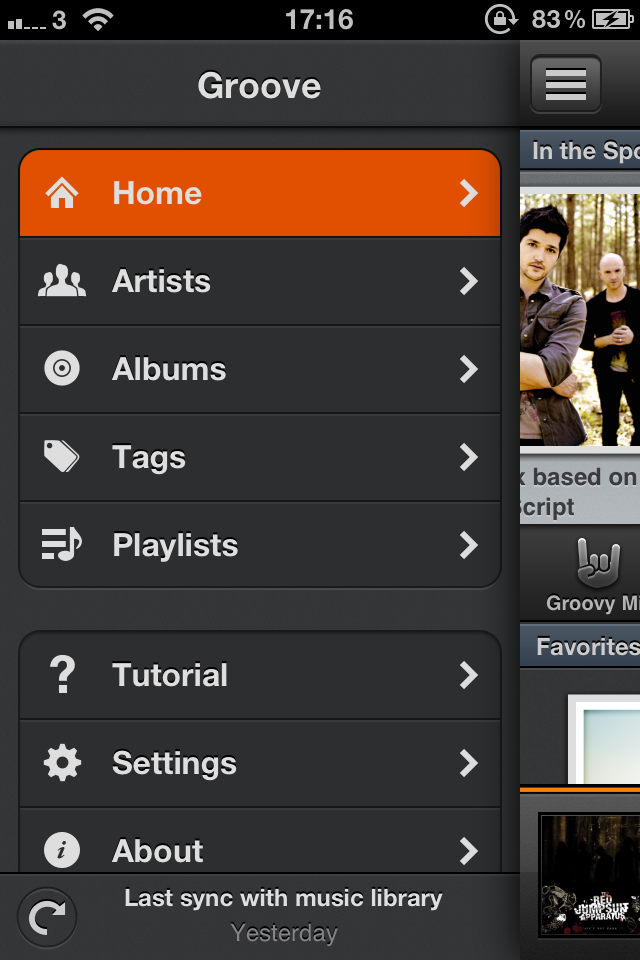
Task: Open the light blue favorites album cover
Action: (606, 740)
